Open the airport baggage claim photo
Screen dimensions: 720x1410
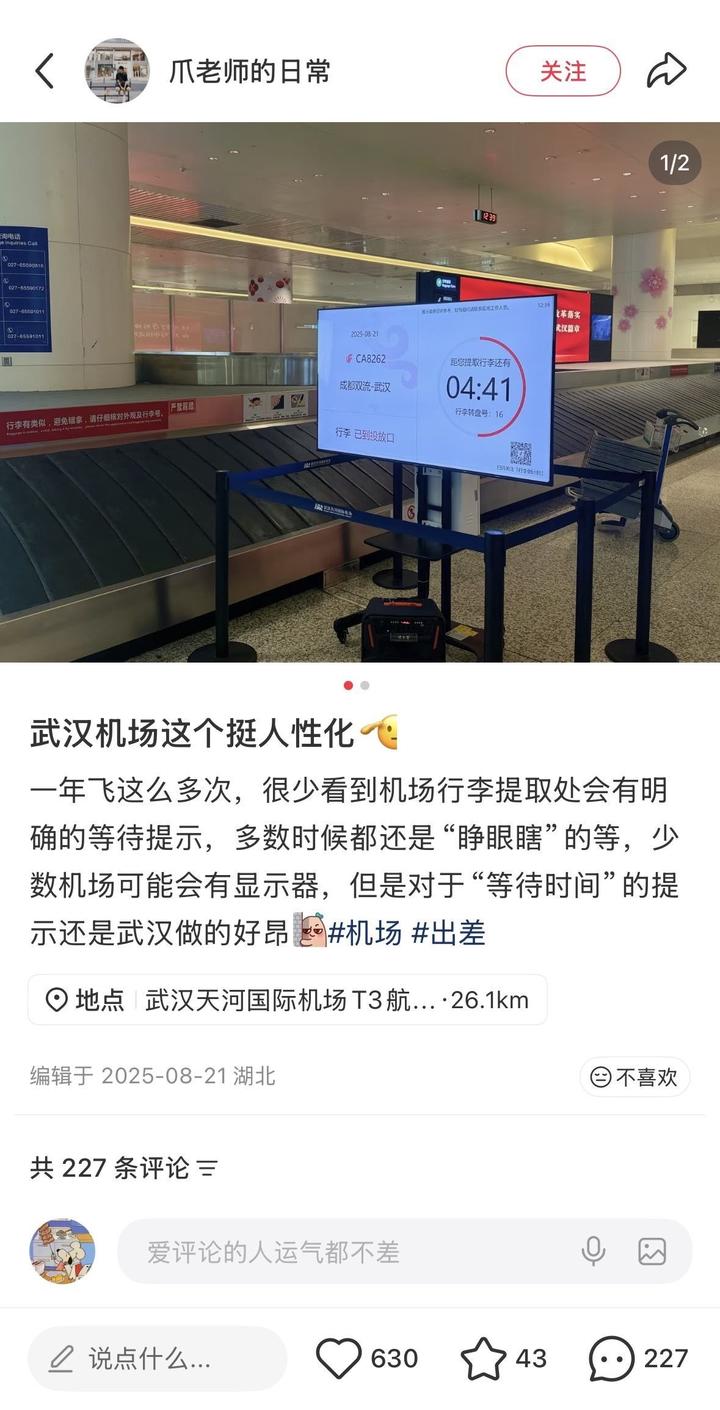360,392
